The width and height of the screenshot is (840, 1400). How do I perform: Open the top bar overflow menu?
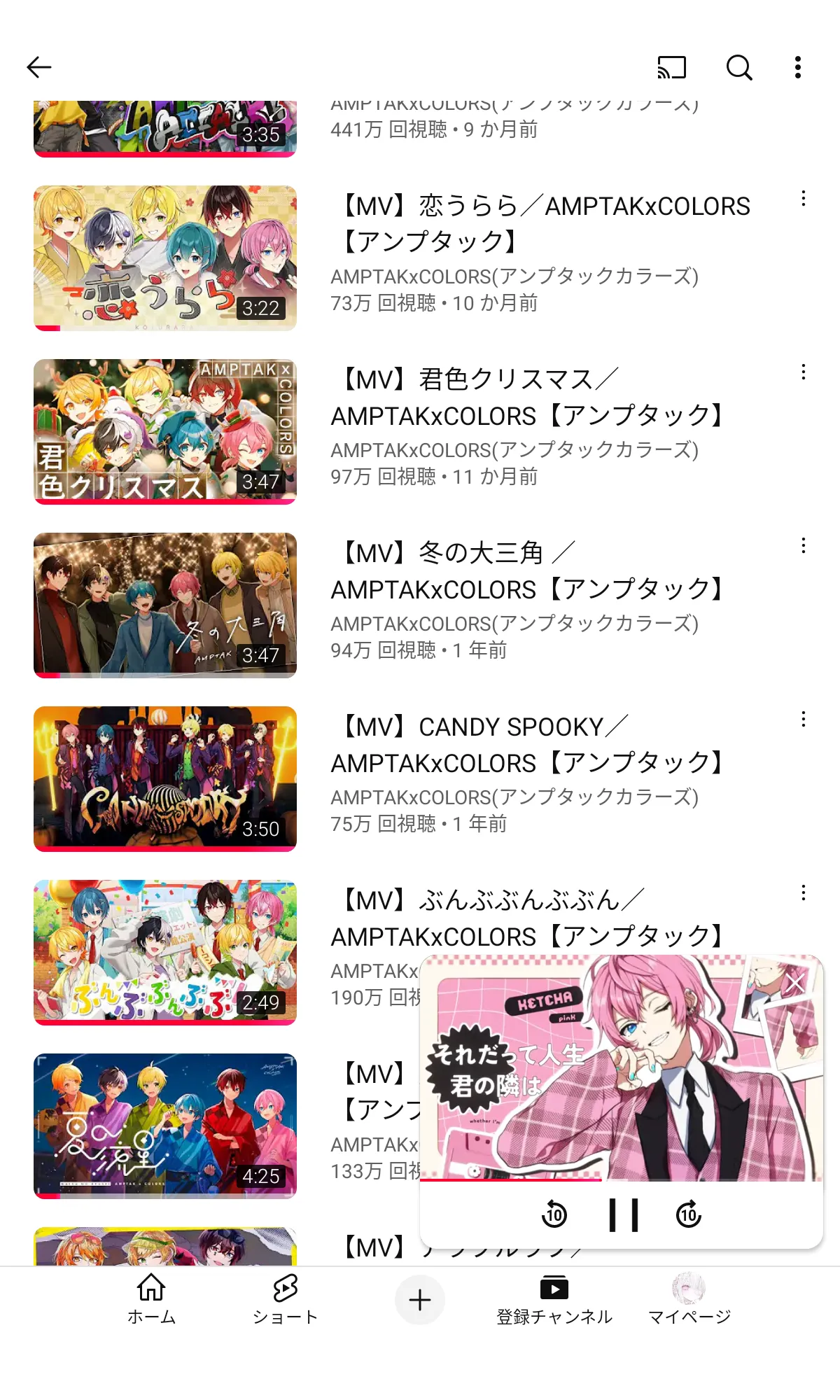(x=797, y=67)
